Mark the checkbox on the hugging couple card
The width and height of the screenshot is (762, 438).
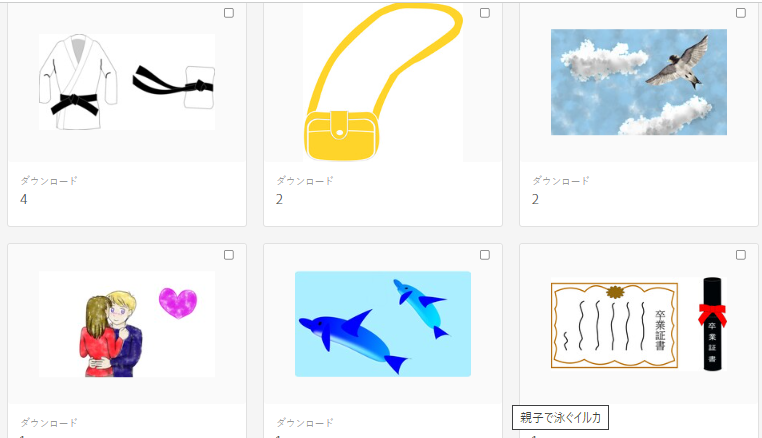click(229, 255)
